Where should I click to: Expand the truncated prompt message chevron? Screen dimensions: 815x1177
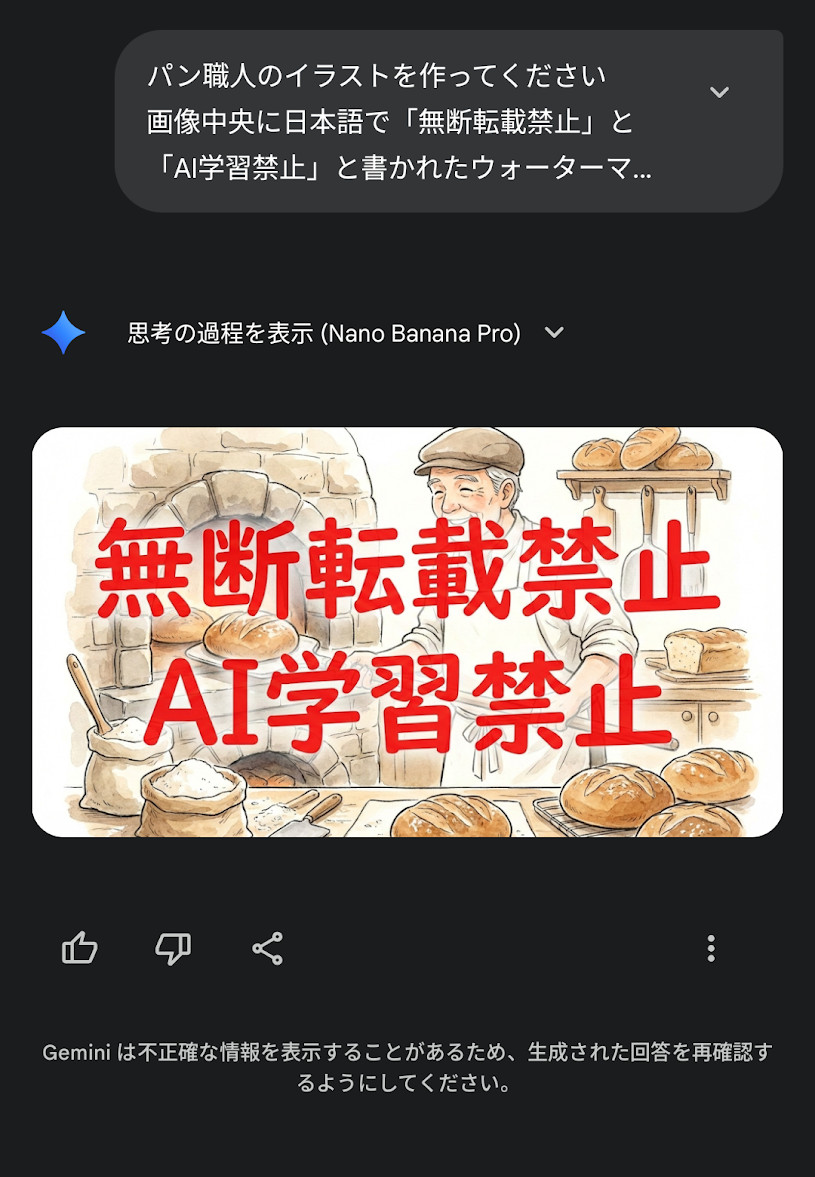(x=719, y=92)
